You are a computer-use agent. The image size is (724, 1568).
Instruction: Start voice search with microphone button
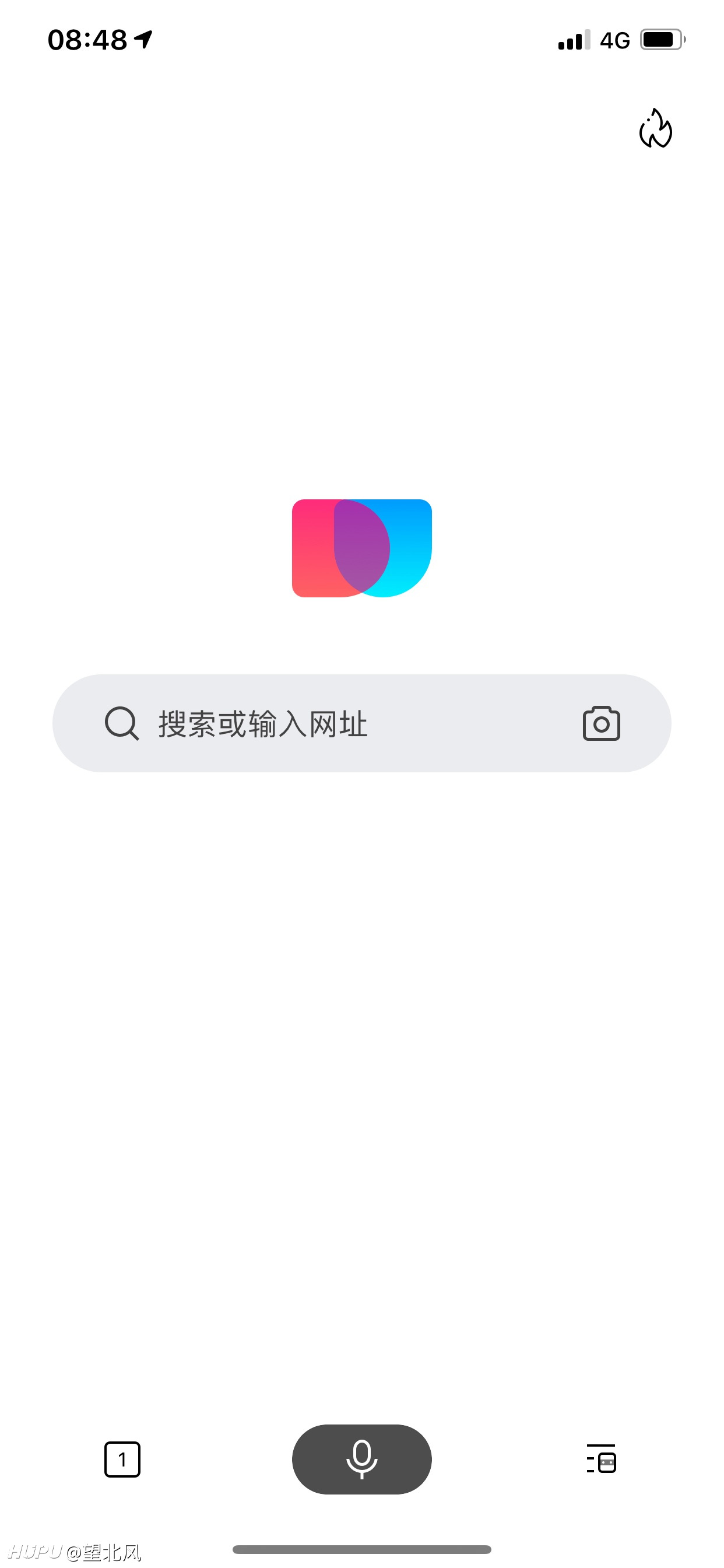point(361,1459)
